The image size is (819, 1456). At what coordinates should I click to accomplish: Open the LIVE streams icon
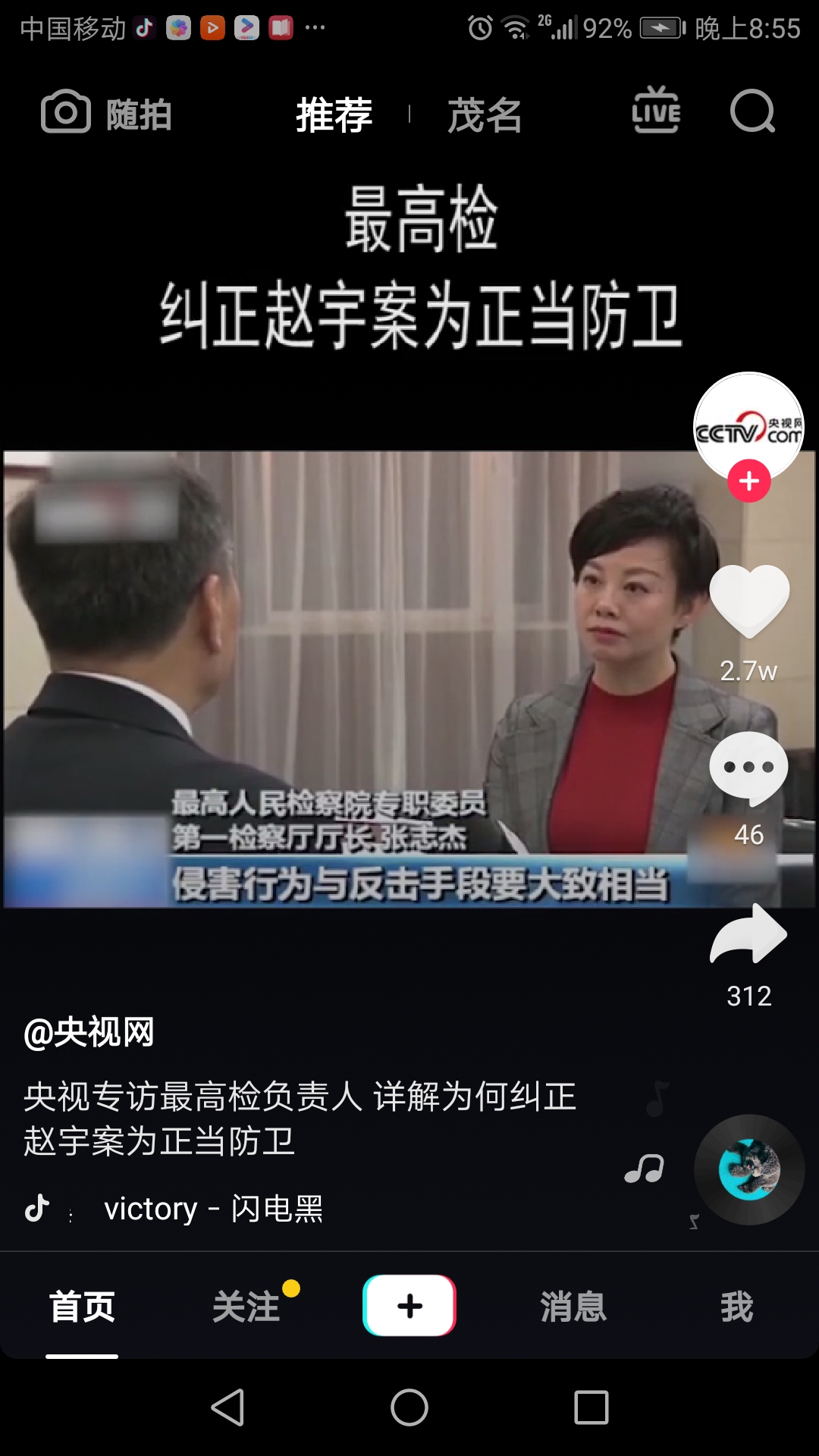[x=656, y=111]
